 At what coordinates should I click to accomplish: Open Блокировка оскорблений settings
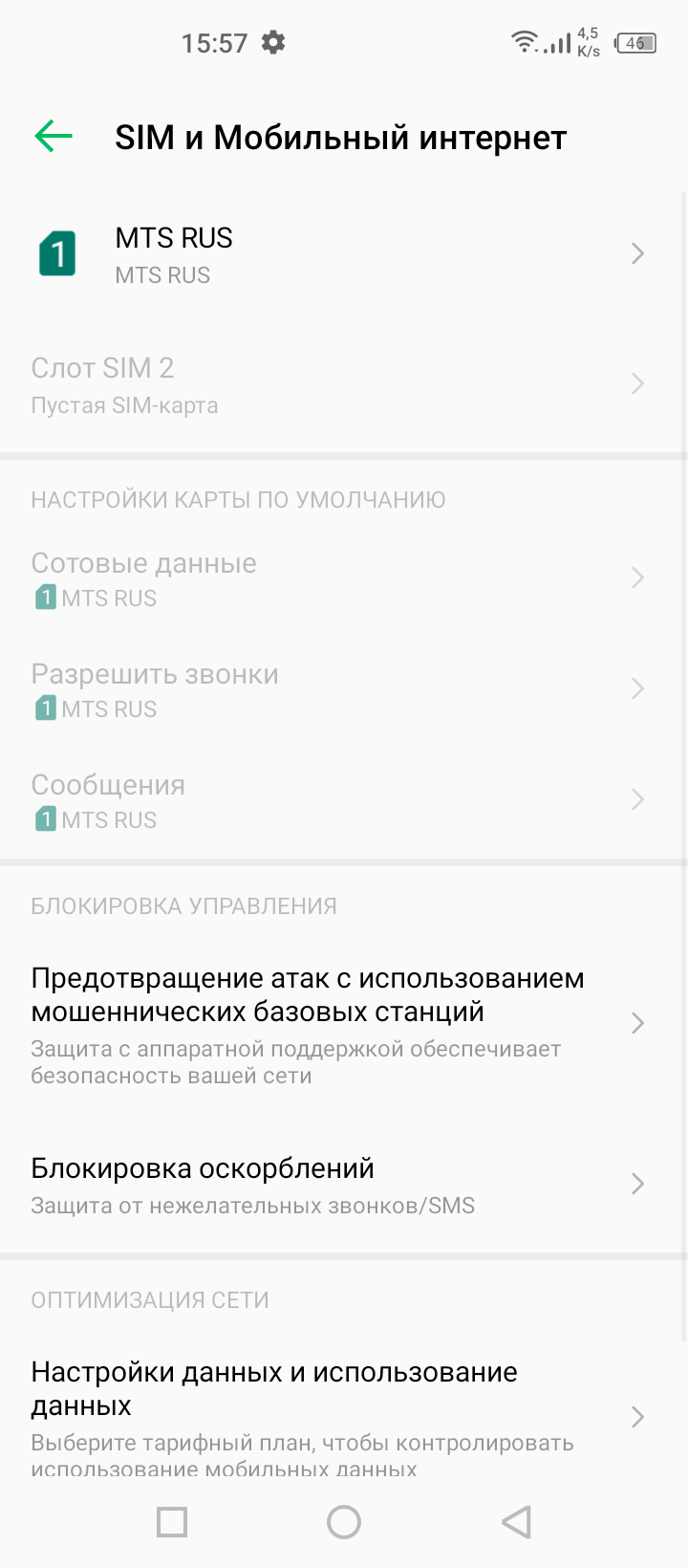tap(344, 1185)
